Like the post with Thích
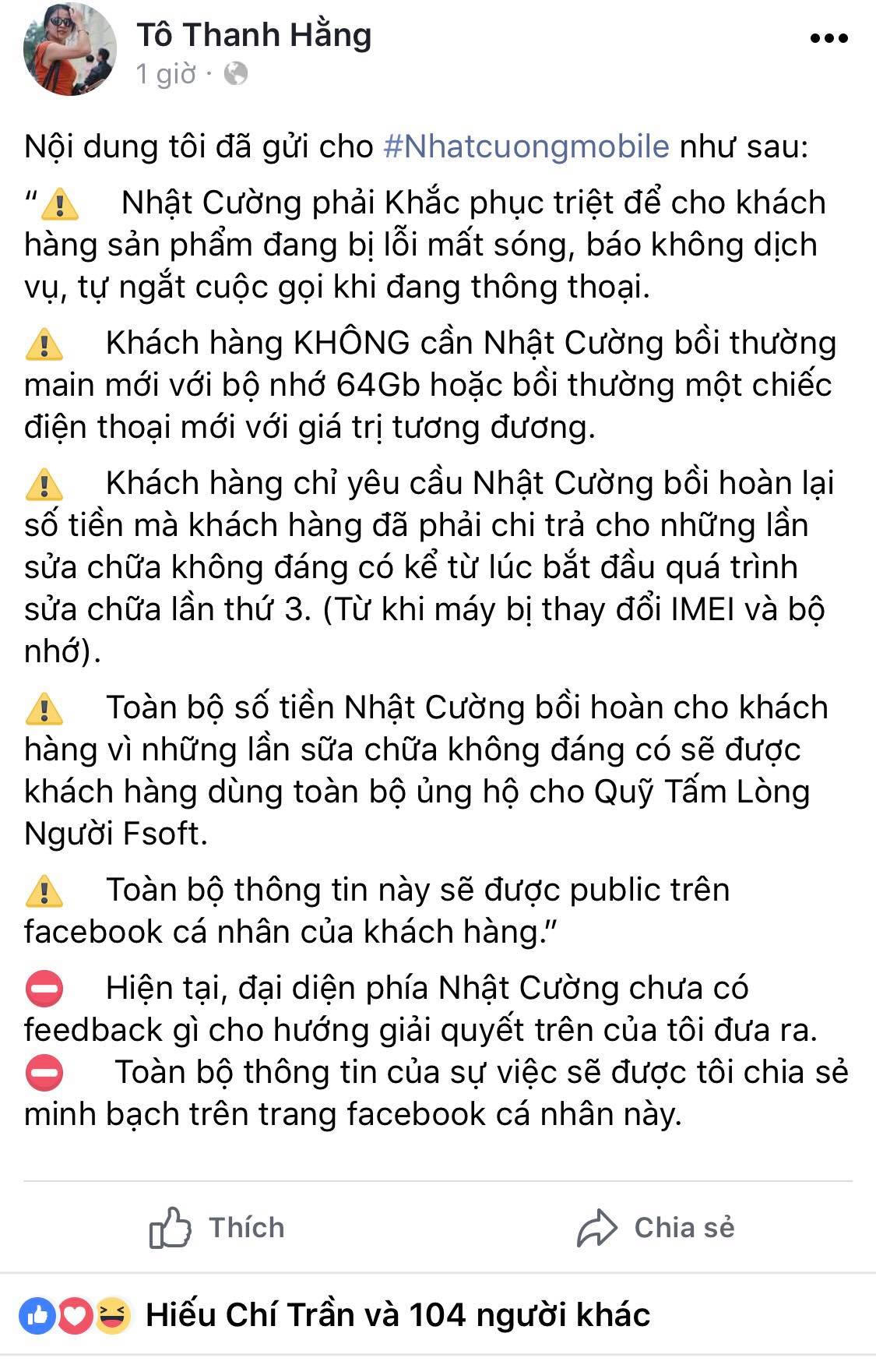The width and height of the screenshot is (876, 1372). click(x=217, y=1228)
